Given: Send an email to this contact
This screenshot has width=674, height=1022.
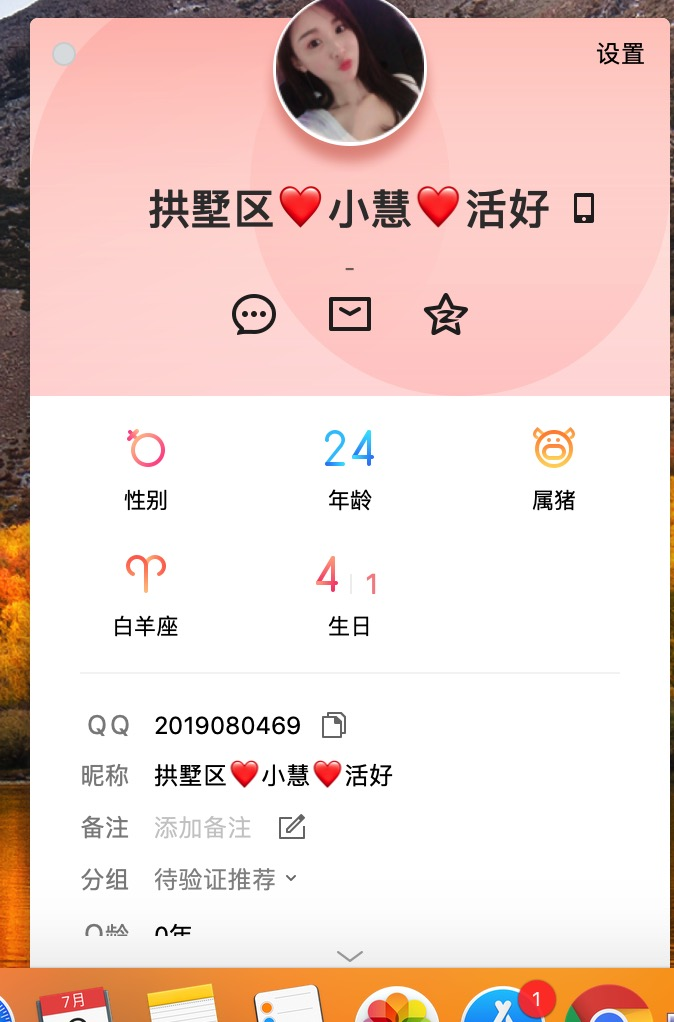Looking at the screenshot, I should coord(350,314).
